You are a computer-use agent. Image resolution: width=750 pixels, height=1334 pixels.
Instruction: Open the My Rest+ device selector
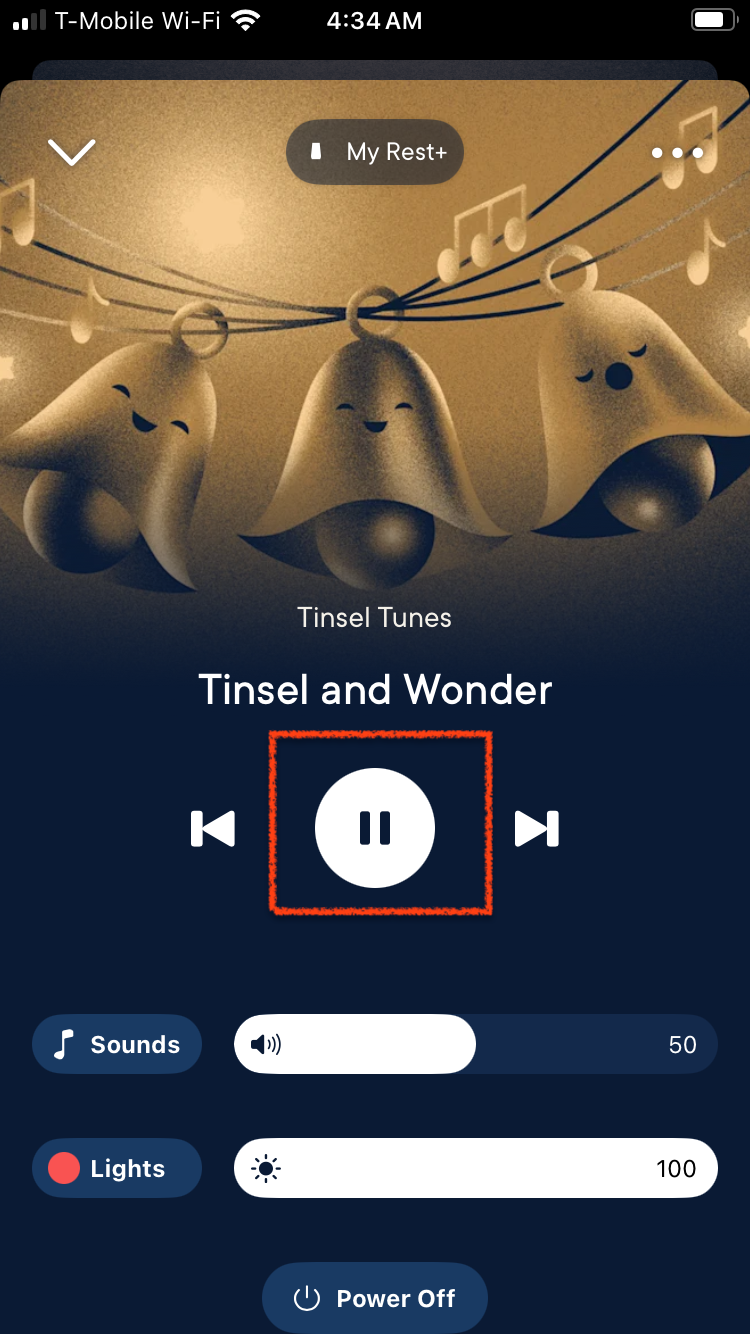(375, 152)
